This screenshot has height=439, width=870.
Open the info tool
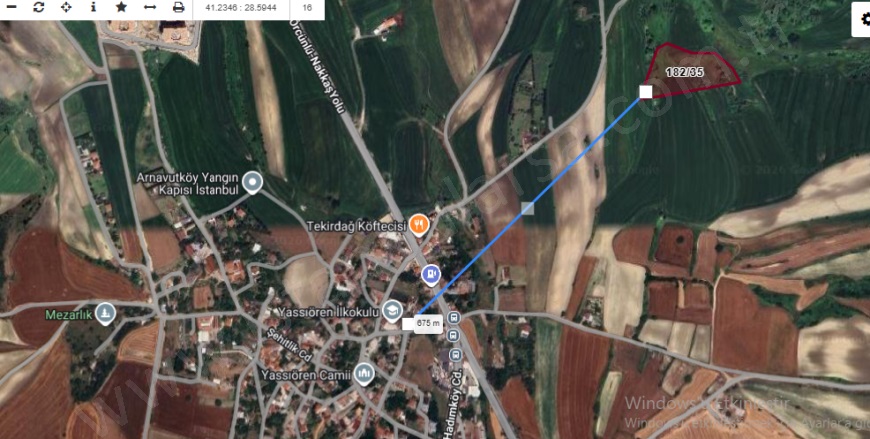[x=93, y=7]
